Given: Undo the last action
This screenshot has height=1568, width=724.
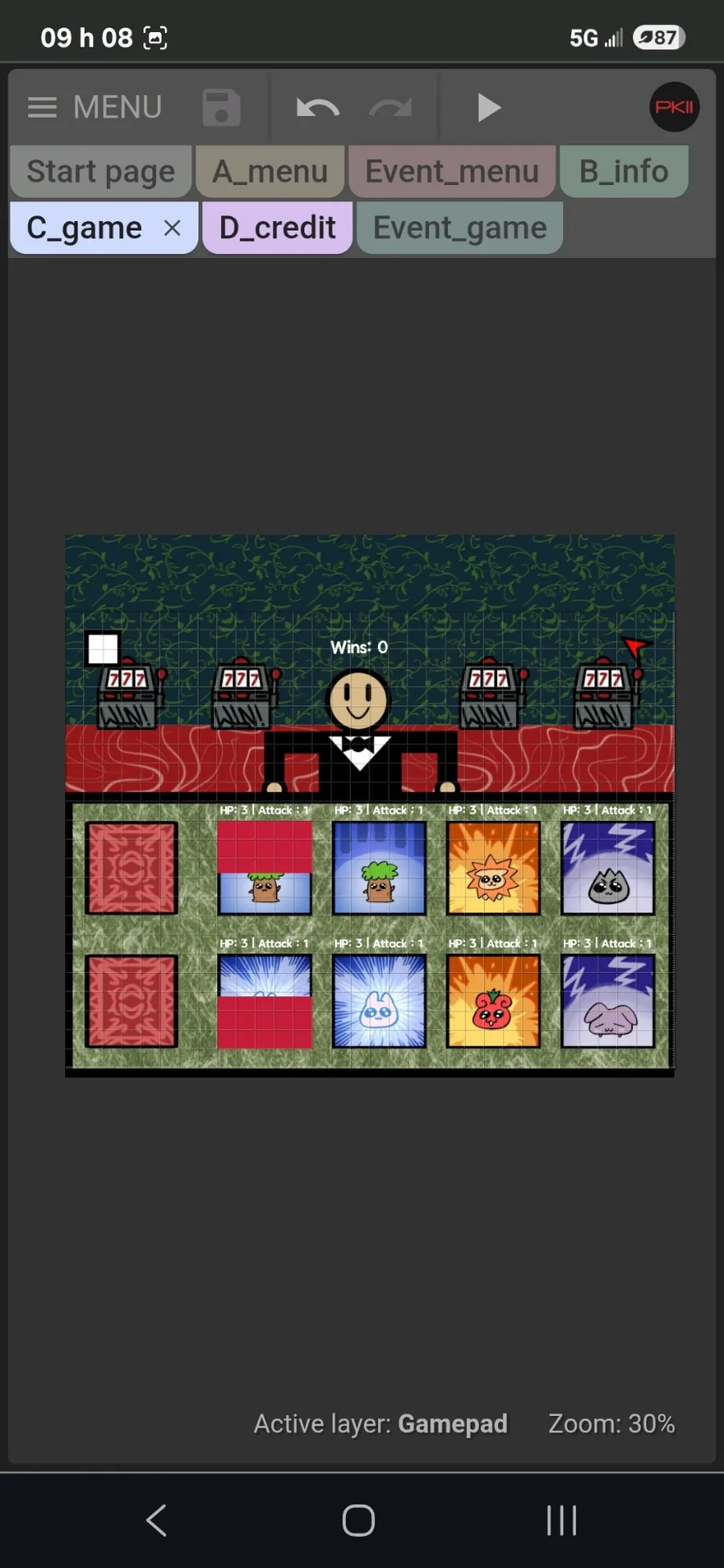Looking at the screenshot, I should pyautogui.click(x=317, y=108).
